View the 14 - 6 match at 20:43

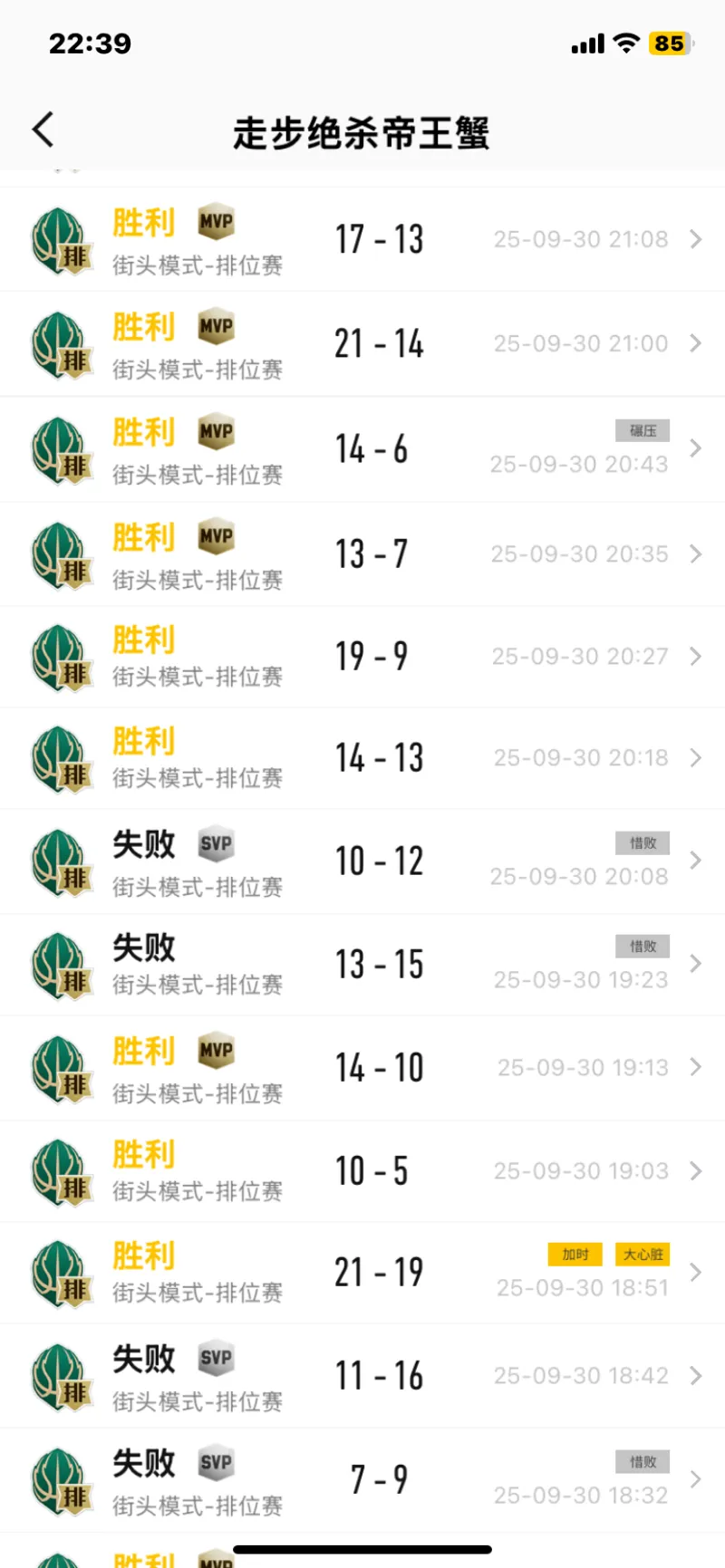[362, 449]
